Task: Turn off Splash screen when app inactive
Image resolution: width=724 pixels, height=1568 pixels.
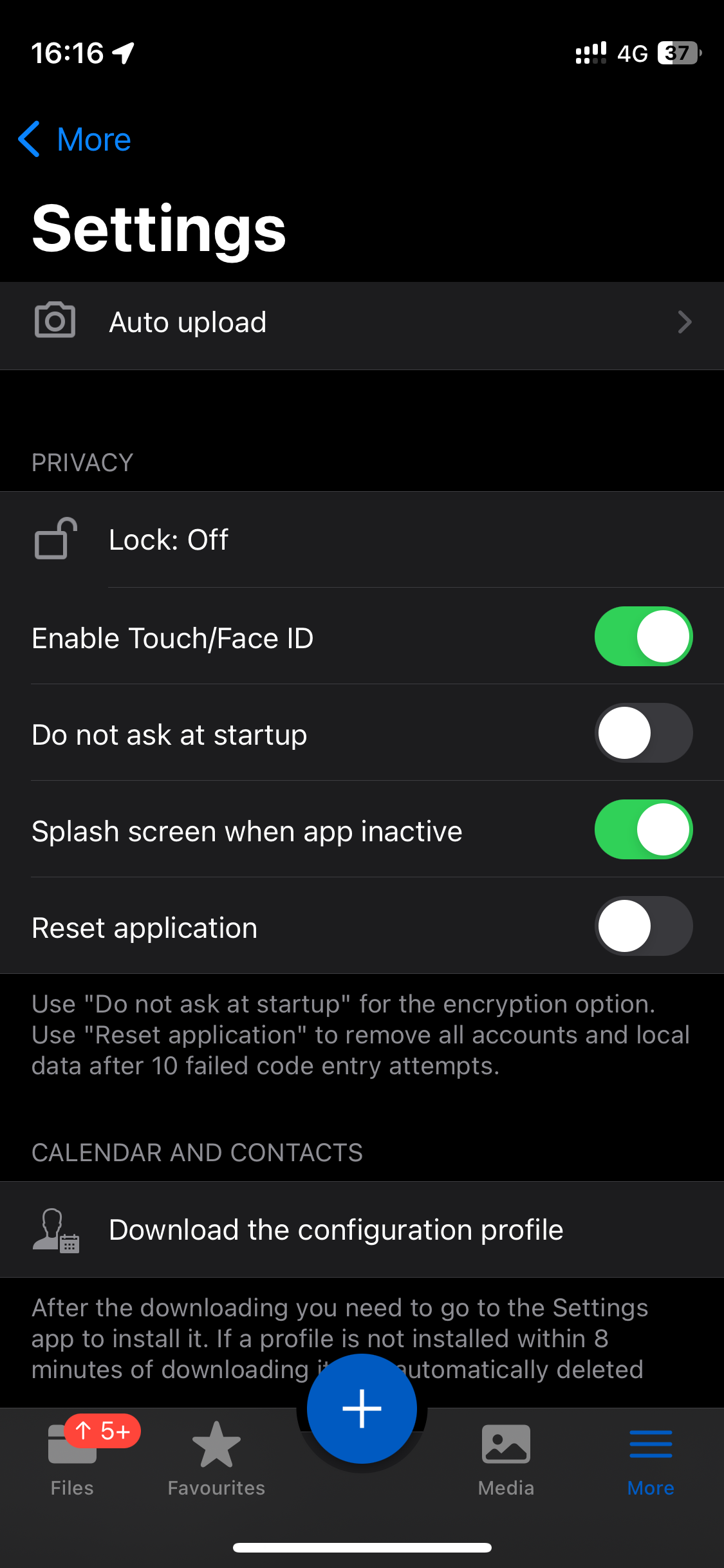Action: point(643,830)
